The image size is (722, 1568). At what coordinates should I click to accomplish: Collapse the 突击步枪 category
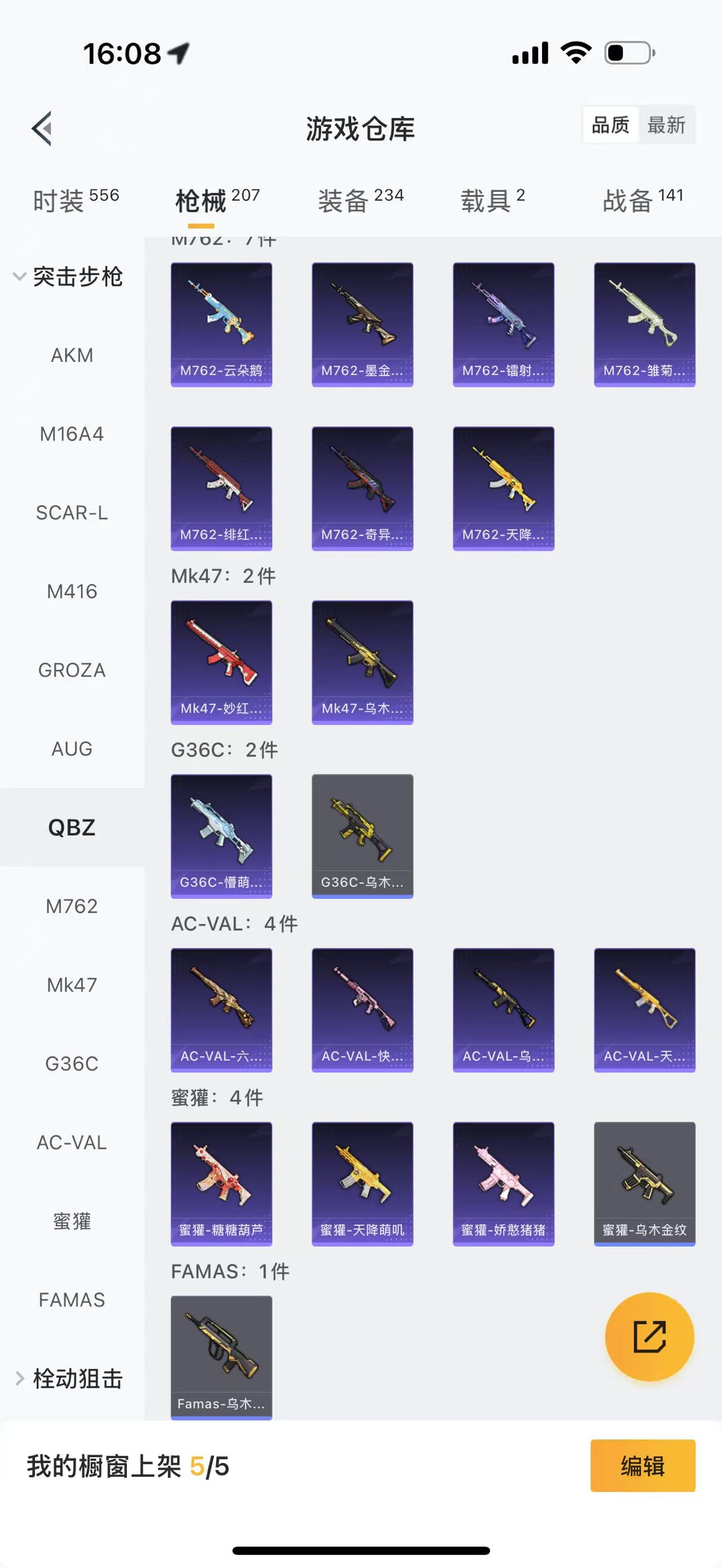(68, 276)
